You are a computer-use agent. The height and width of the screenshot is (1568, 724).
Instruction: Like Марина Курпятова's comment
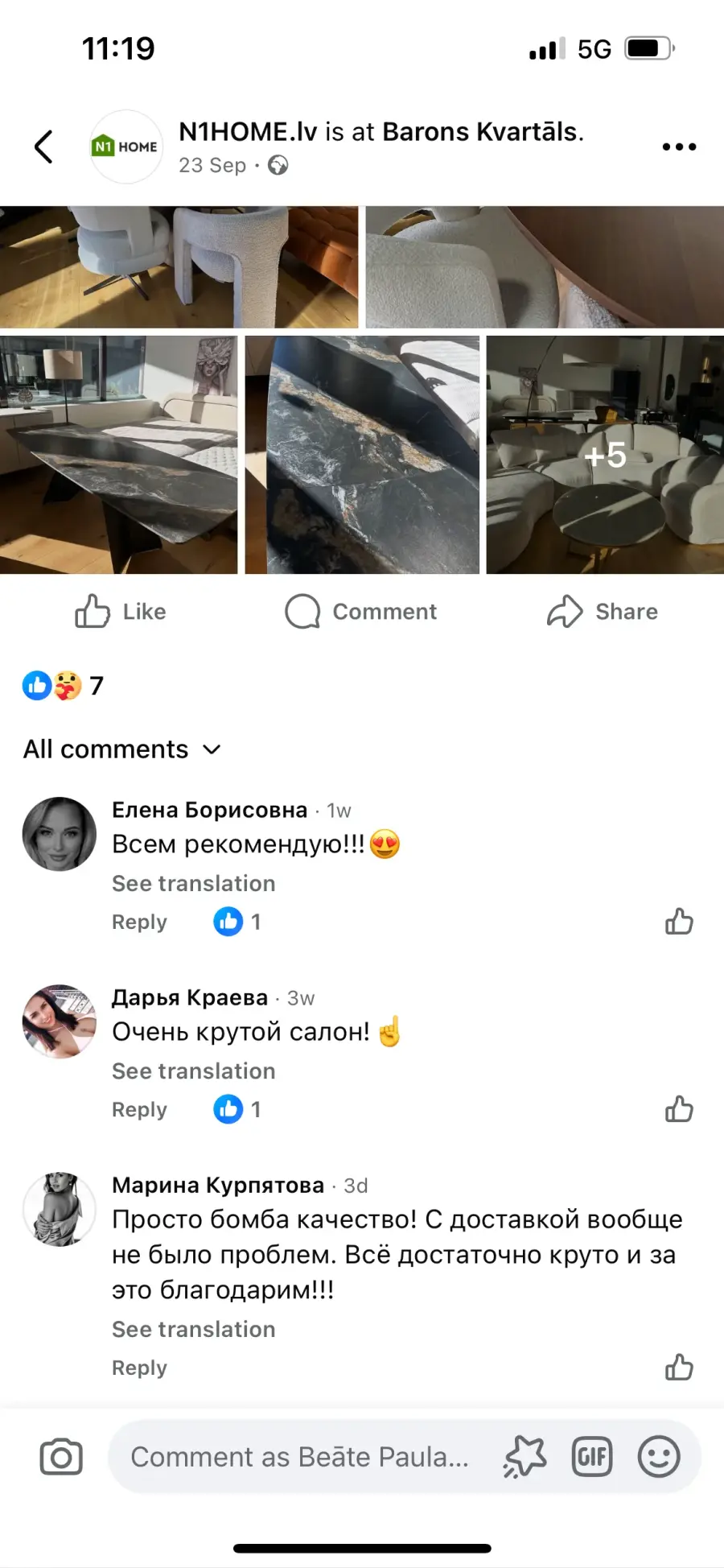(679, 1368)
